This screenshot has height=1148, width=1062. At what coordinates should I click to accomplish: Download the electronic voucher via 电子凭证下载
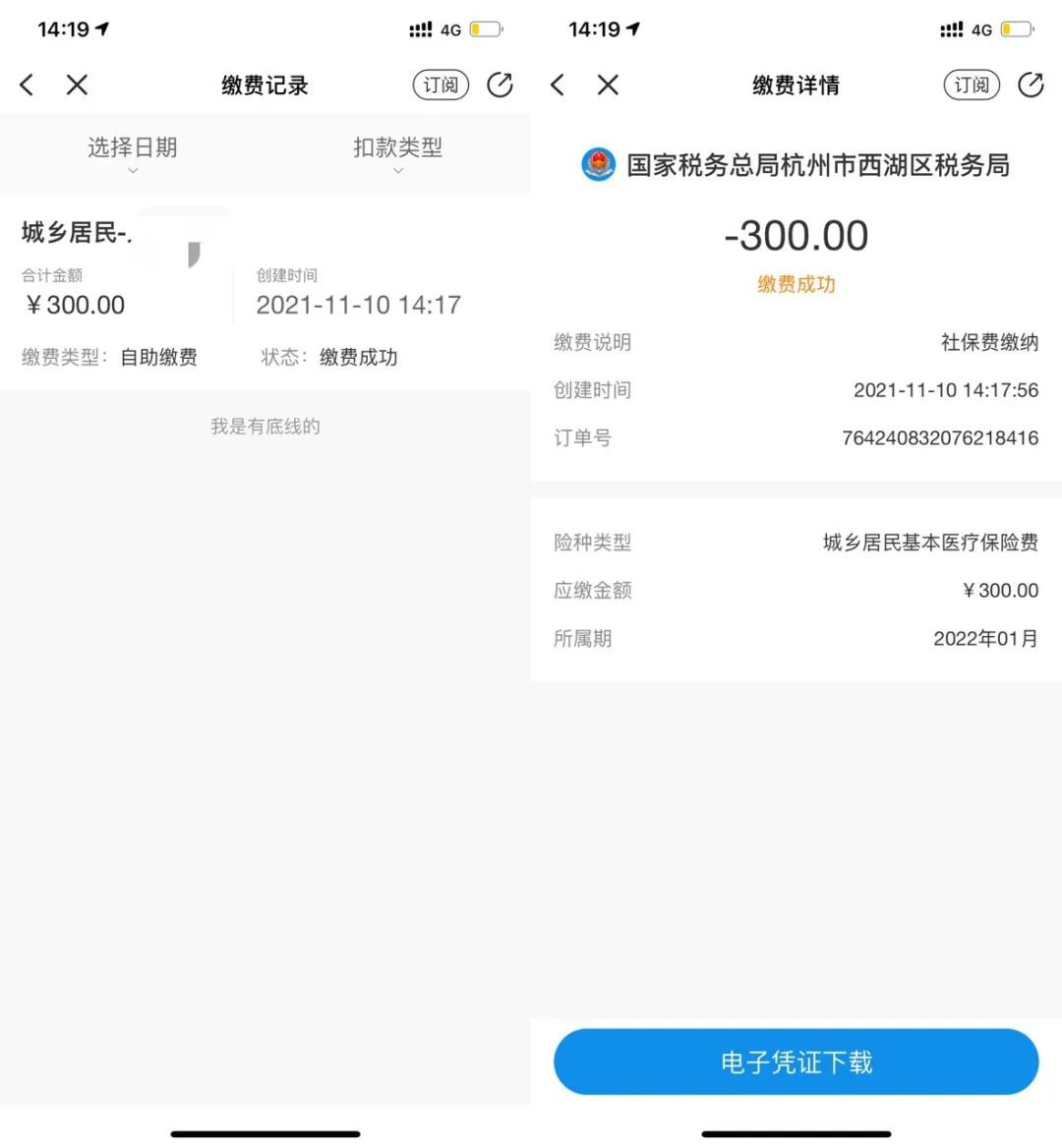click(x=796, y=1062)
